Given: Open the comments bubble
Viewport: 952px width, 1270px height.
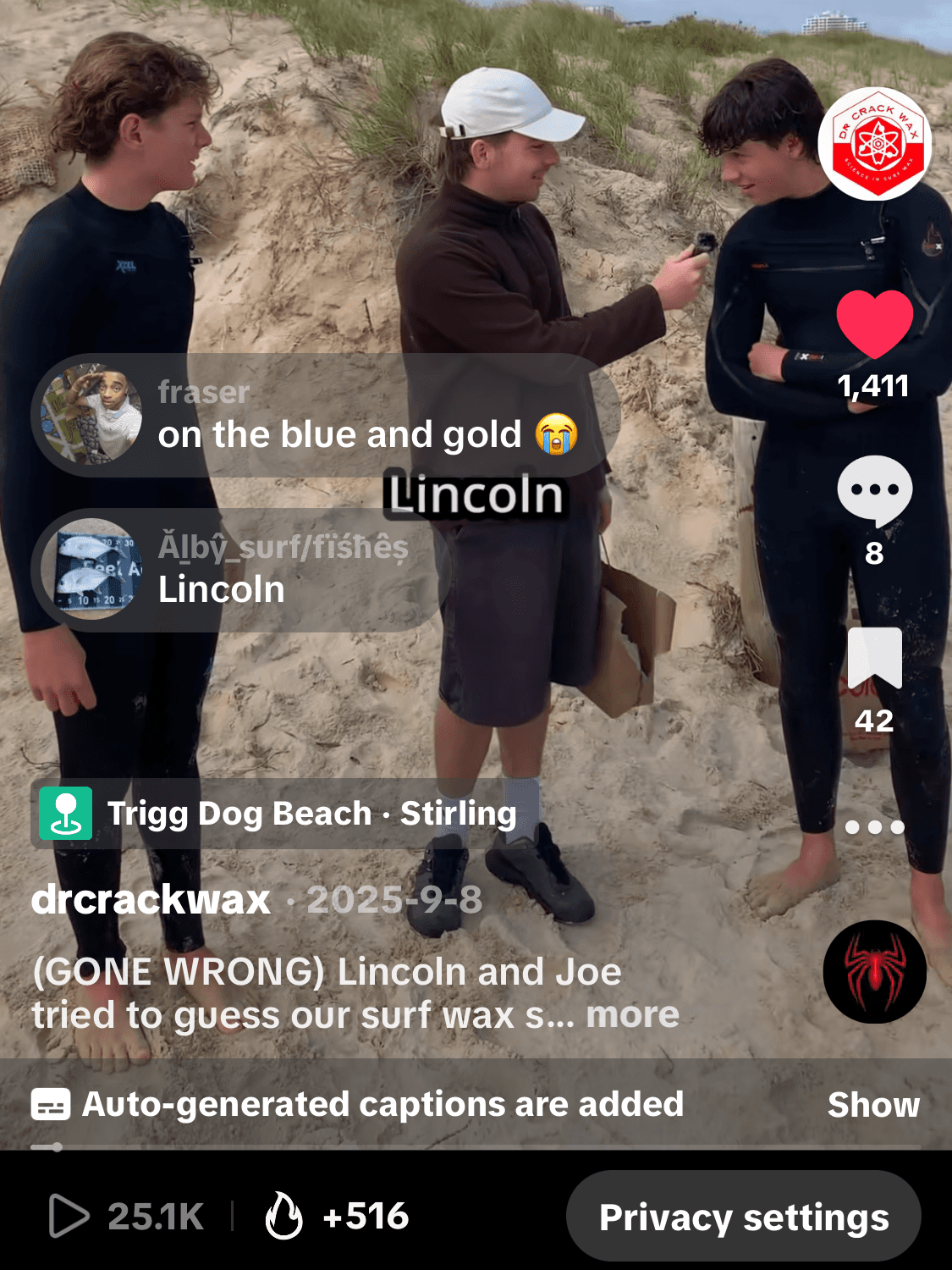Looking at the screenshot, I should click(874, 491).
